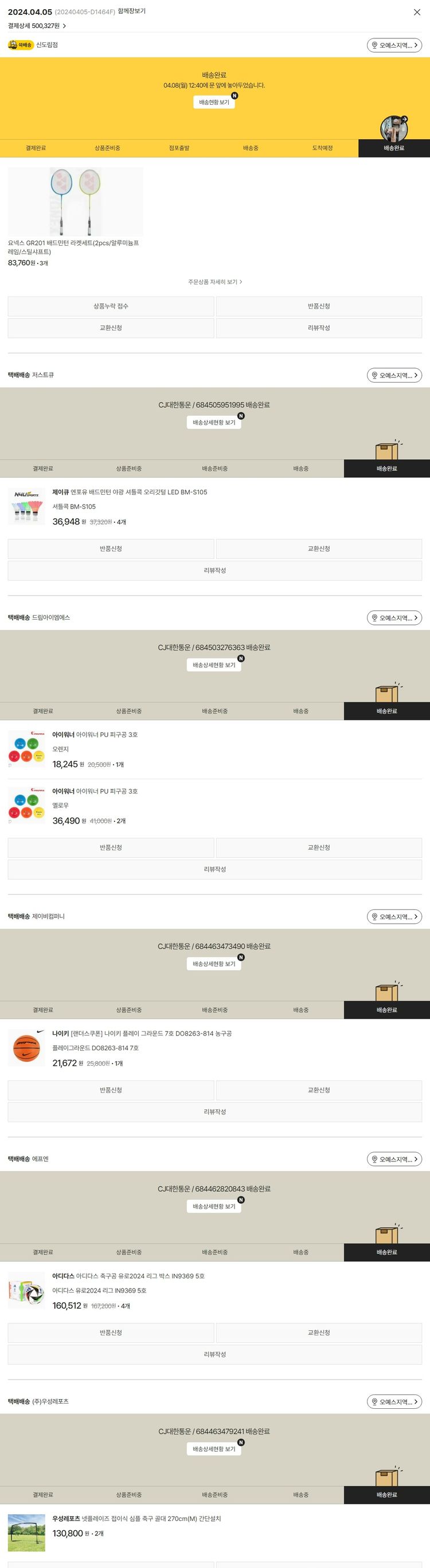
Task: Open the orange 아이워너 PU 피구공 item
Action: (95, 735)
